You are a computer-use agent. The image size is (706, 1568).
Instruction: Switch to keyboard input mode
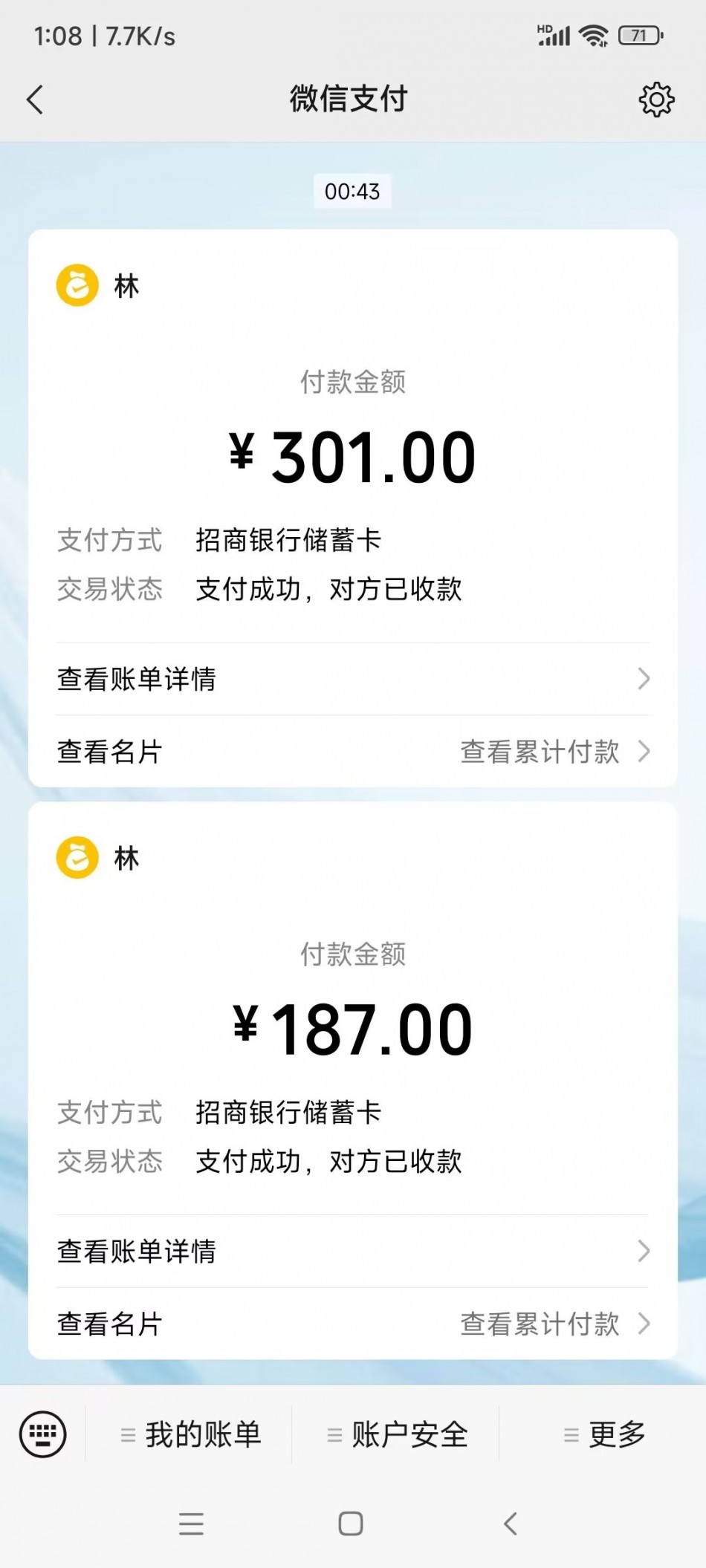tap(42, 1434)
